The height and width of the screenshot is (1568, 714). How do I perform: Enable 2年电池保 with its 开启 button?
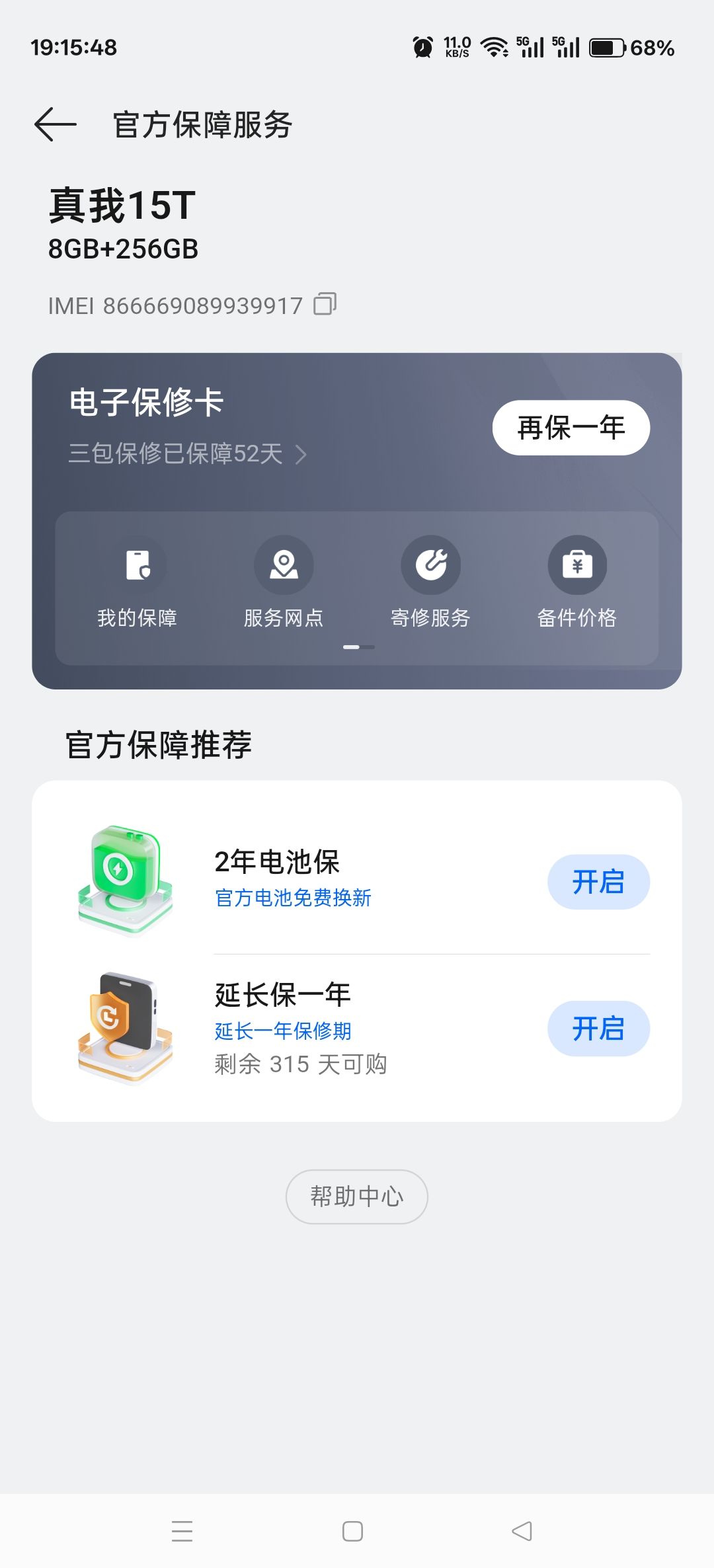tap(598, 882)
